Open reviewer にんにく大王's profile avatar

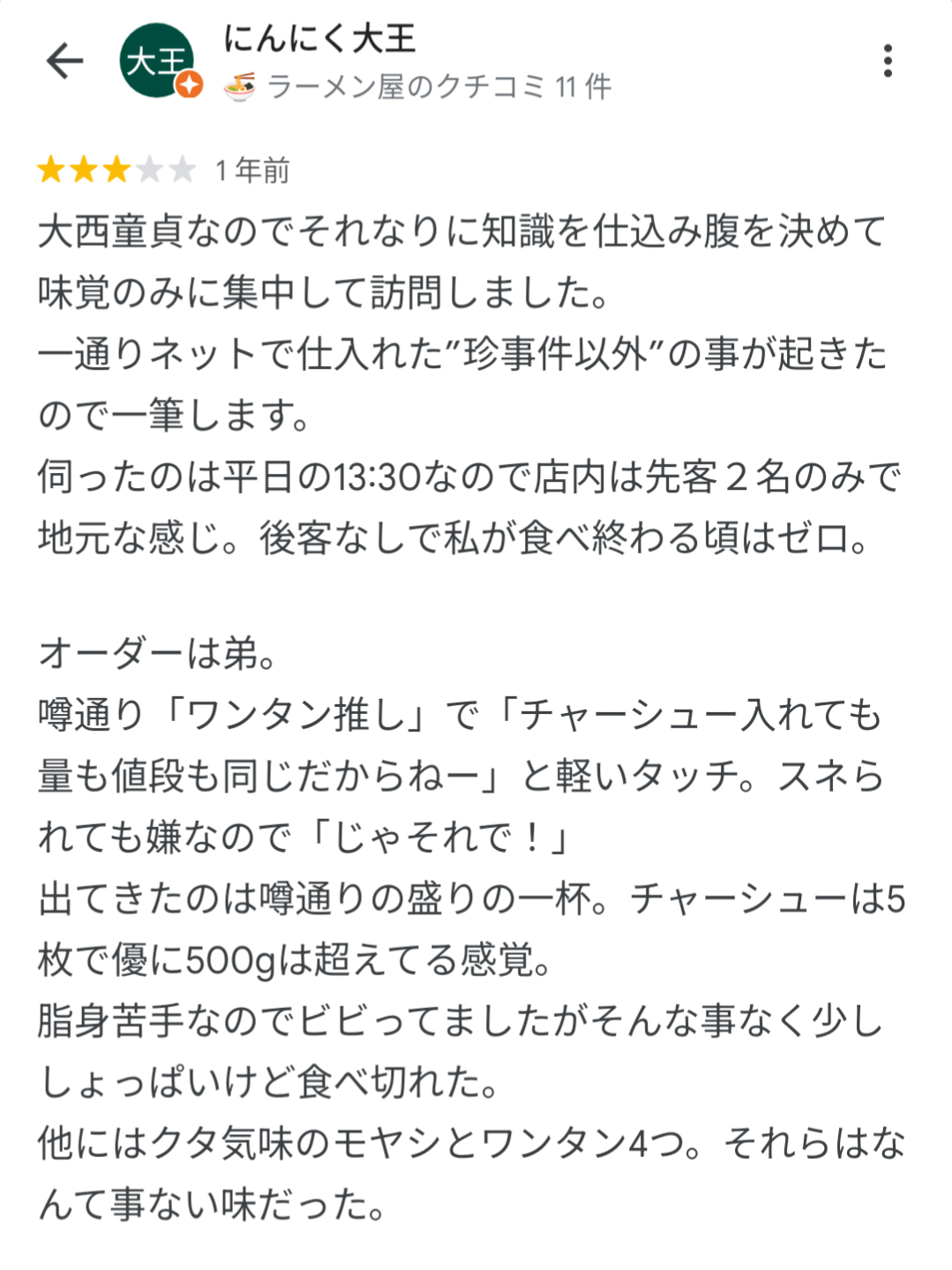click(157, 61)
